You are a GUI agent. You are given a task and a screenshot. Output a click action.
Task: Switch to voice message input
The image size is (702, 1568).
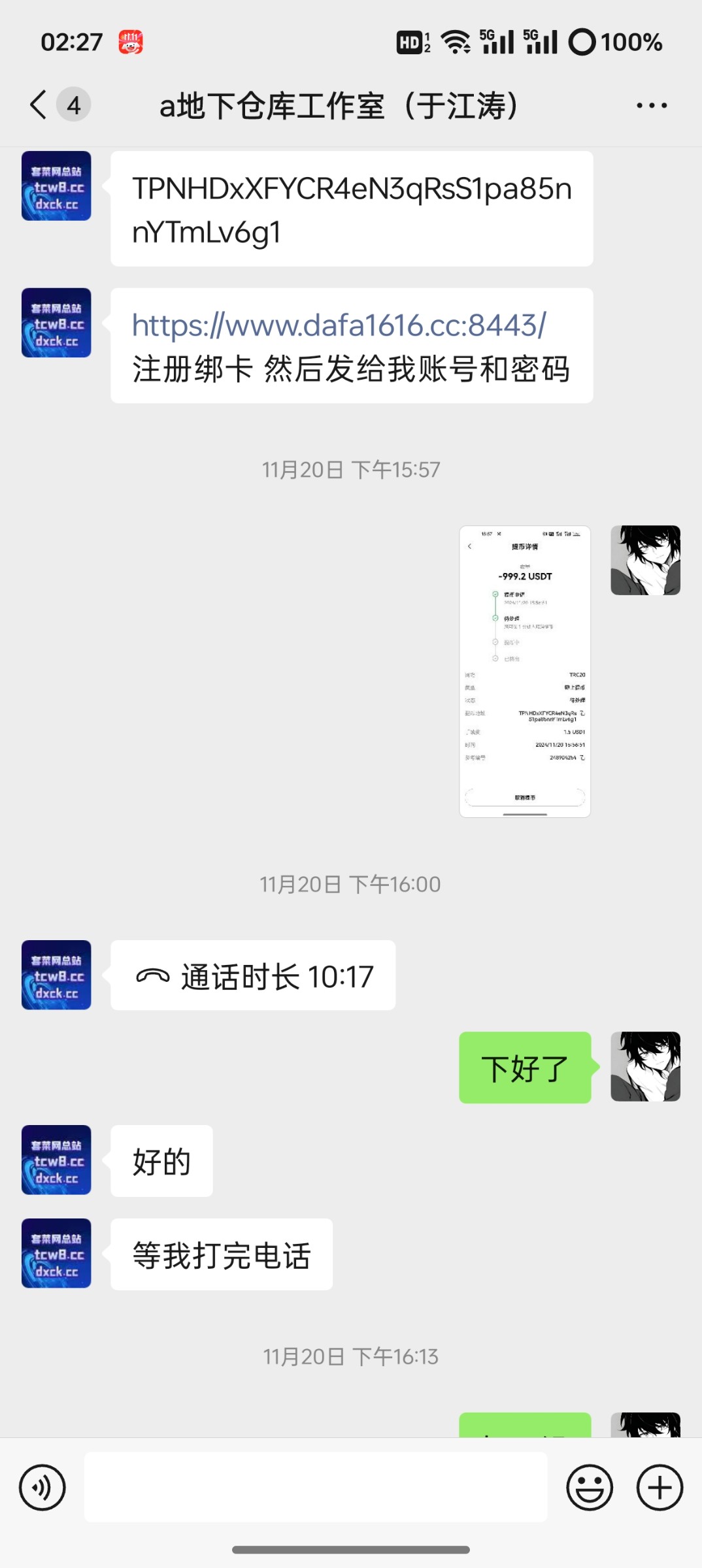(42, 1488)
